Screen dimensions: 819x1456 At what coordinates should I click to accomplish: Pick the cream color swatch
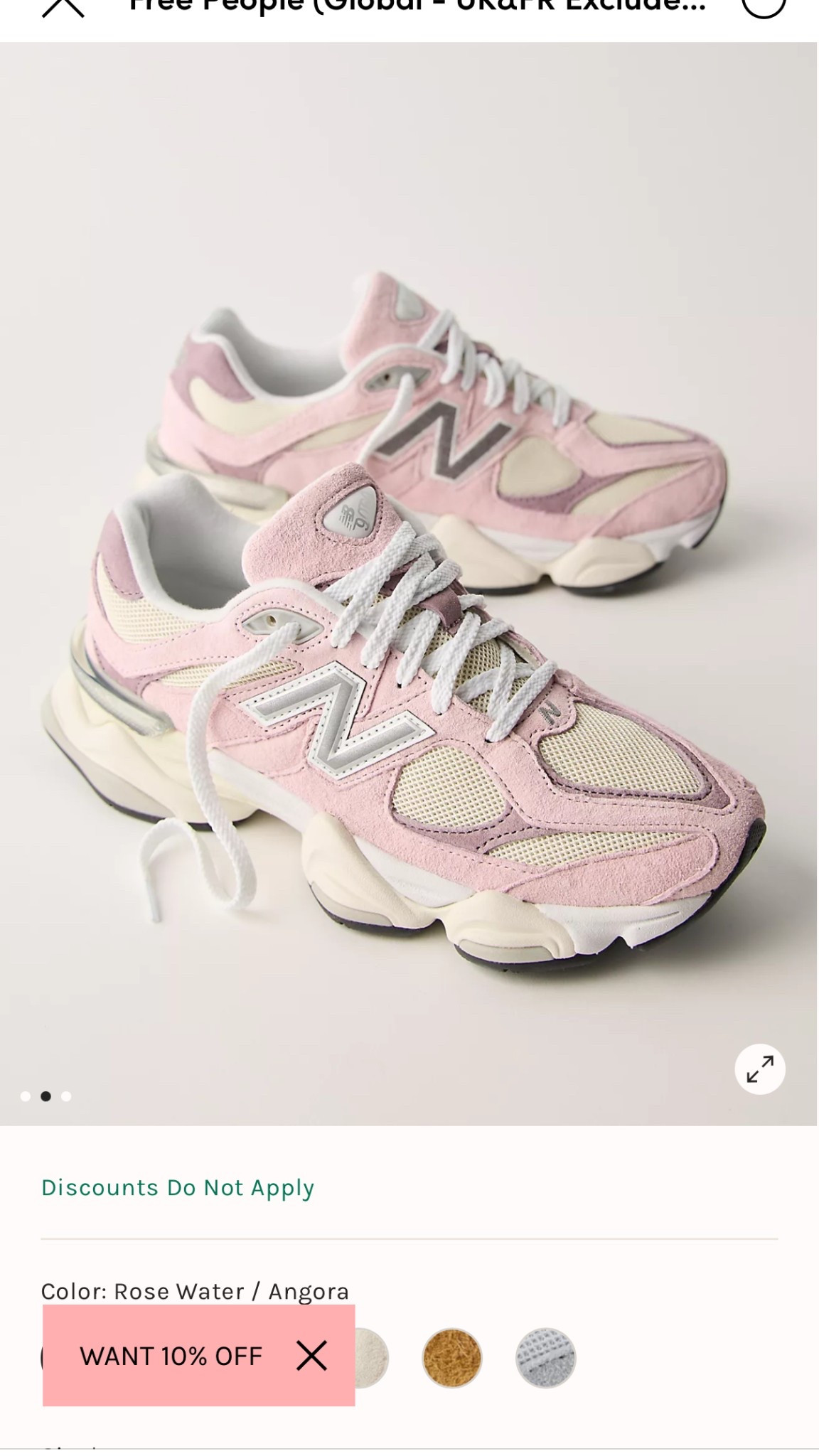(371, 1358)
